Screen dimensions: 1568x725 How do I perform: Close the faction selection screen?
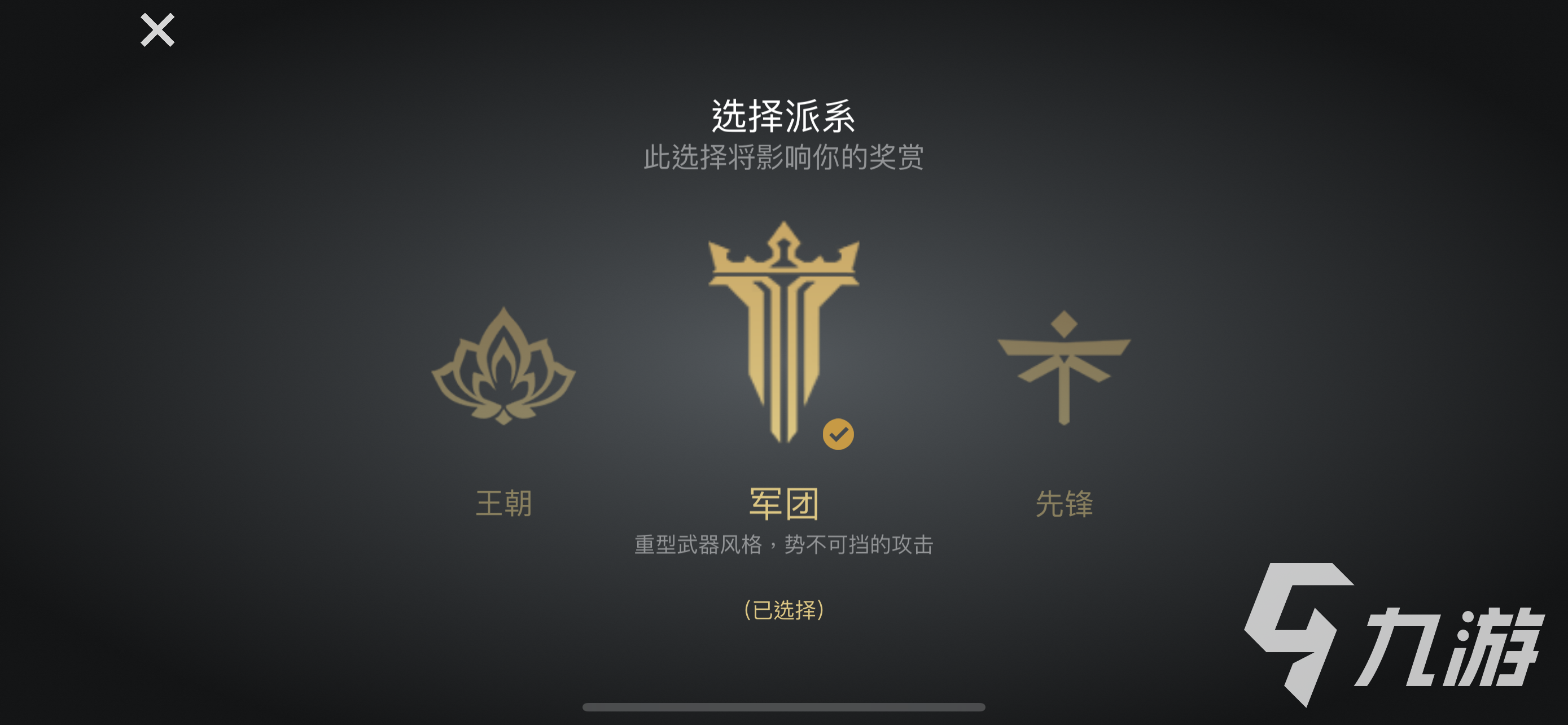157,30
